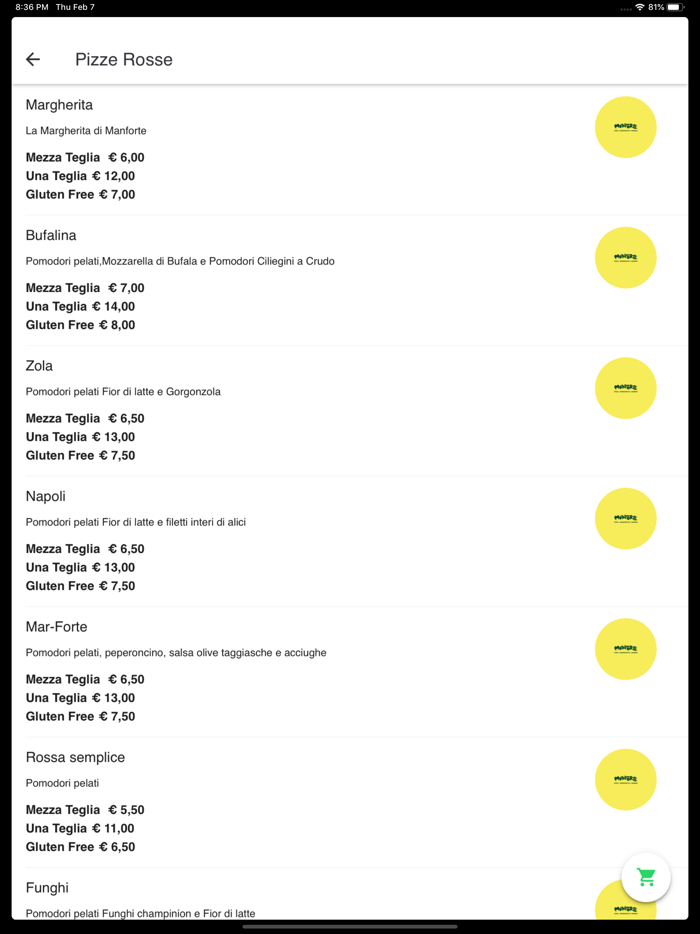Open the shopping cart button
Viewport: 700px width, 934px height.
pyautogui.click(x=646, y=878)
